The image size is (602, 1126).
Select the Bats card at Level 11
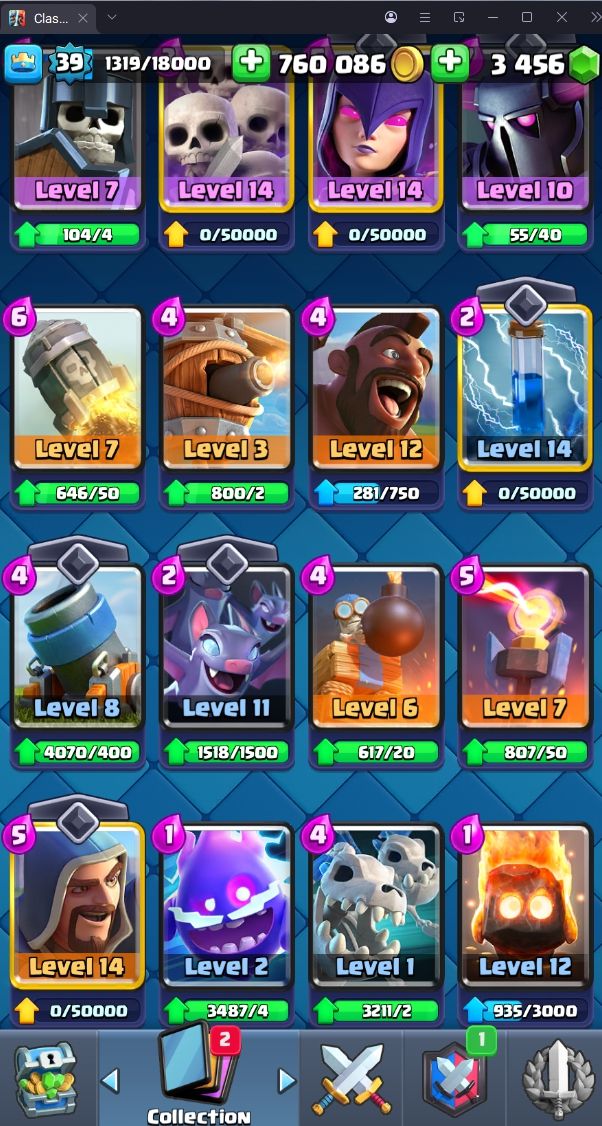pyautogui.click(x=227, y=646)
